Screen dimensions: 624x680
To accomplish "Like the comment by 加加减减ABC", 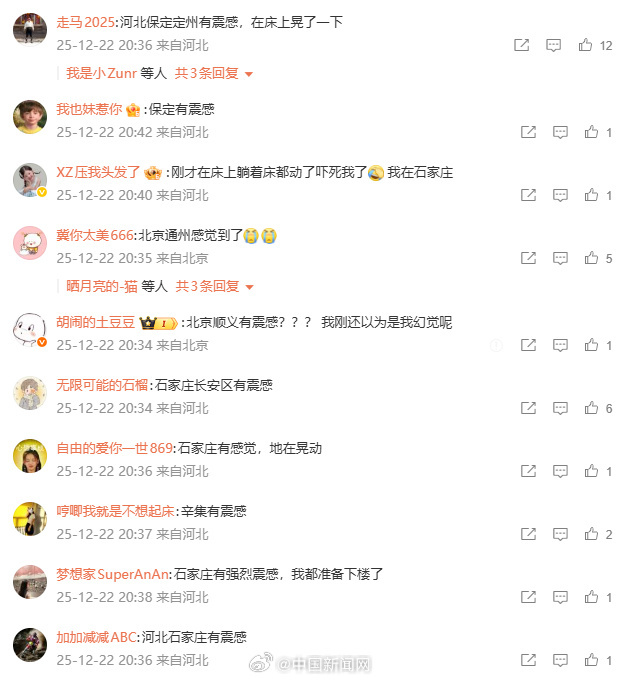I will [591, 660].
